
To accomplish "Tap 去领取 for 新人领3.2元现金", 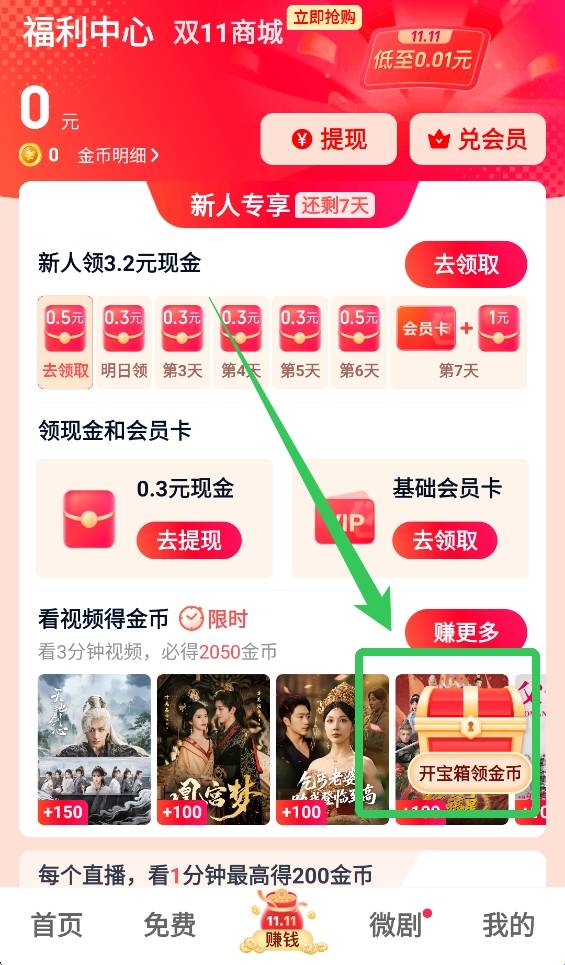I will [466, 265].
